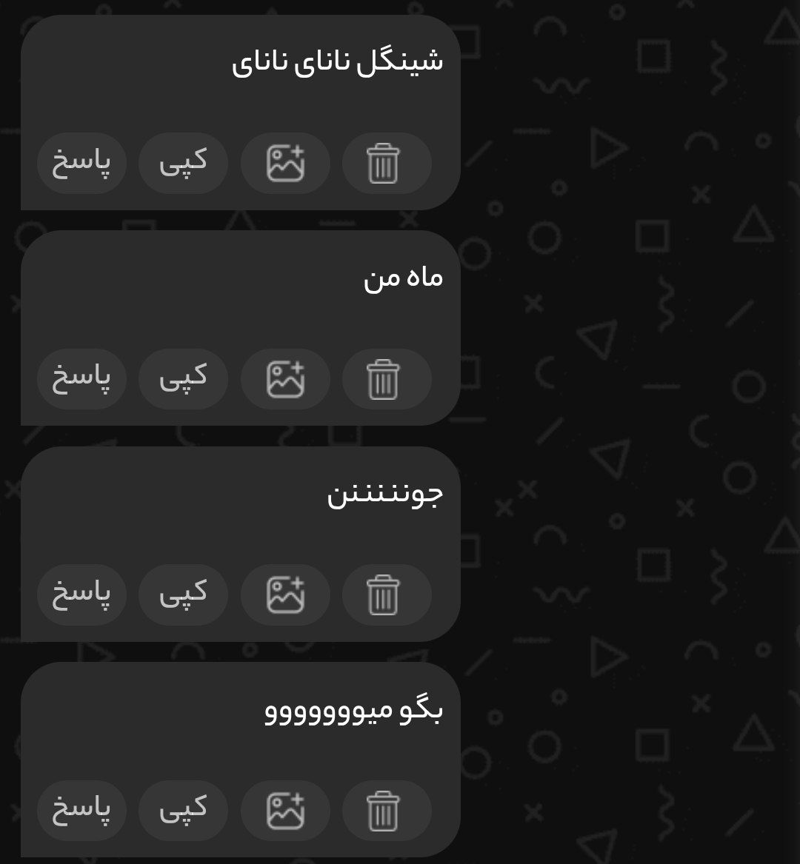Reply to the جوننننن message

pyautogui.click(x=82, y=594)
